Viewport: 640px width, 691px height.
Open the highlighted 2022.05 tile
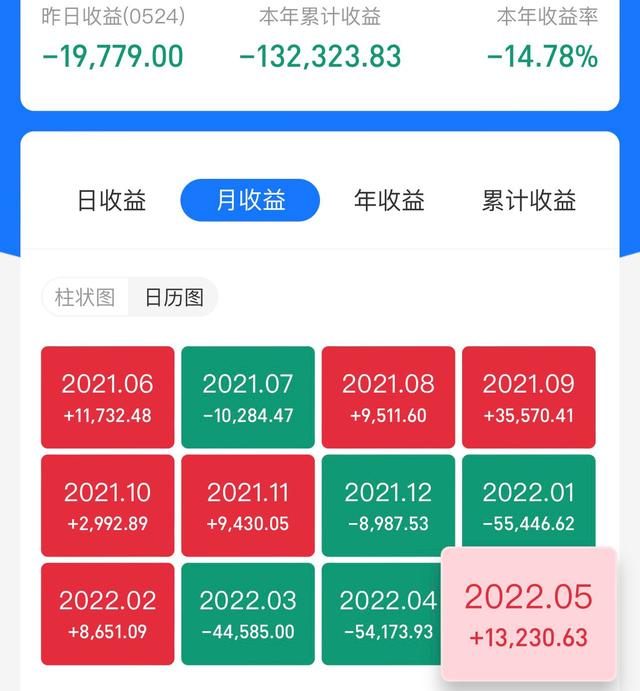(x=527, y=613)
